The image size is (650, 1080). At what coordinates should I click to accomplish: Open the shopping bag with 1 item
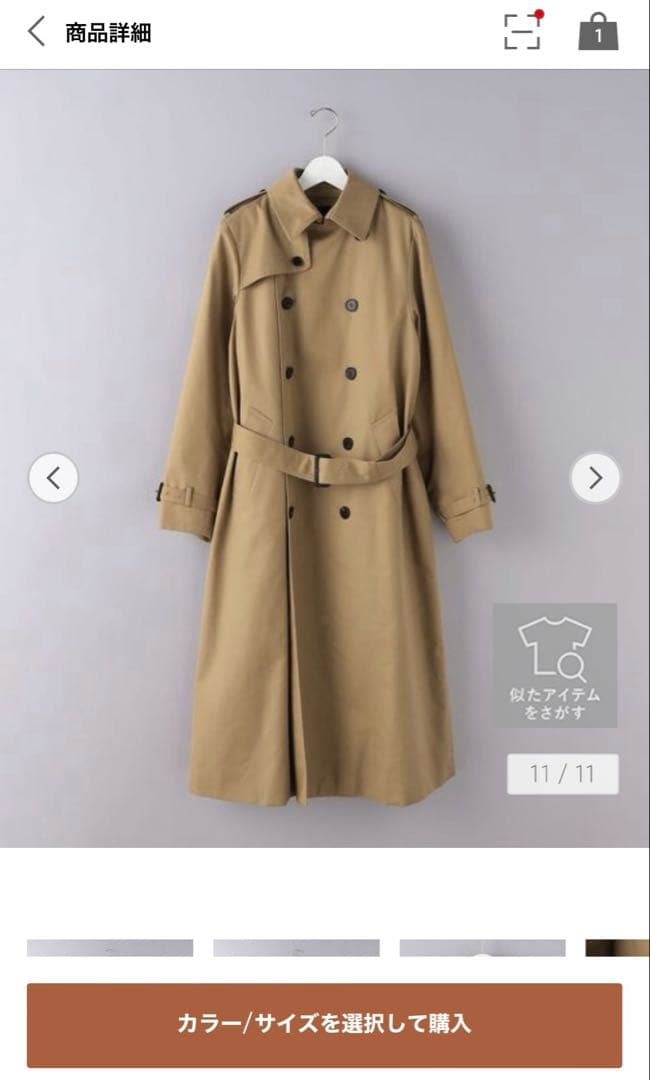pyautogui.click(x=598, y=32)
